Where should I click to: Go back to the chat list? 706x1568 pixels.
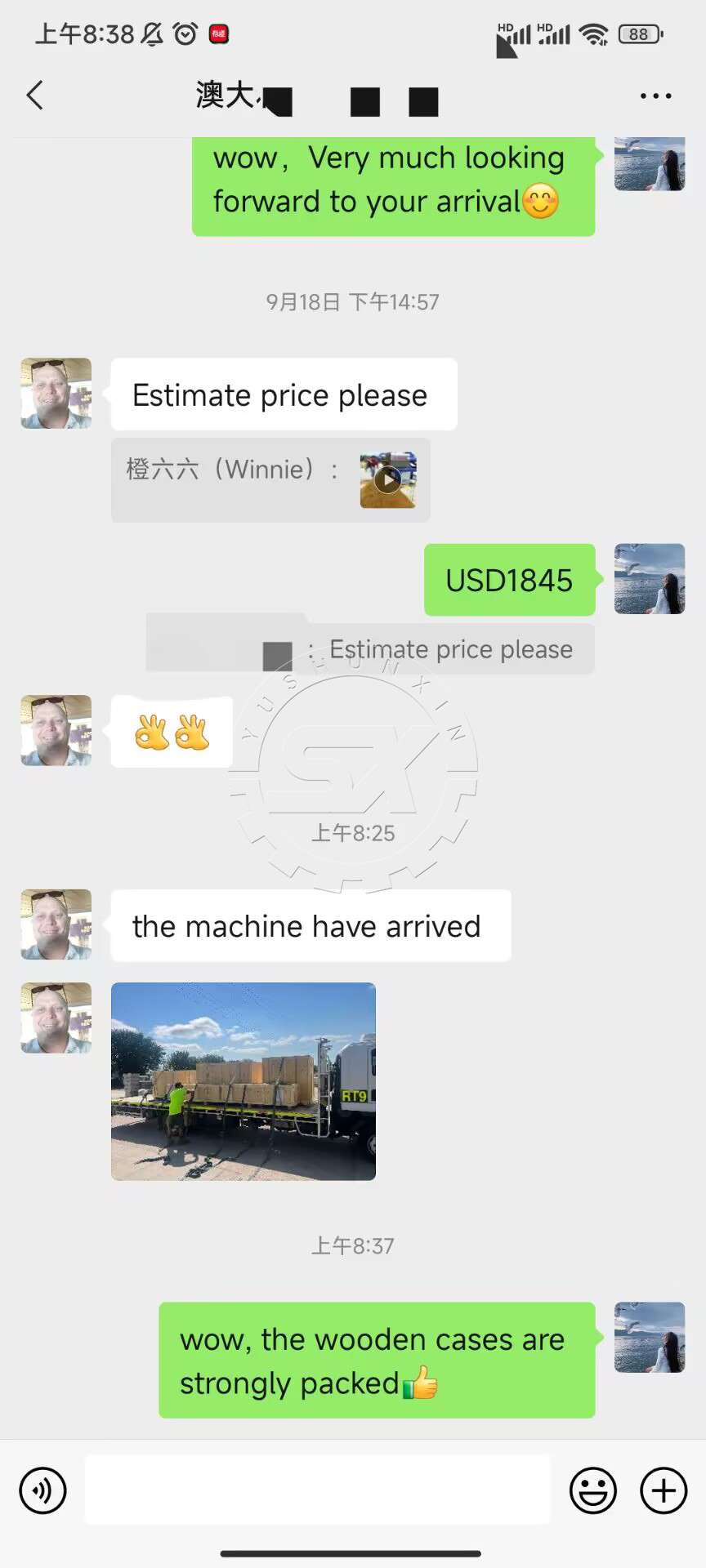pos(34,96)
